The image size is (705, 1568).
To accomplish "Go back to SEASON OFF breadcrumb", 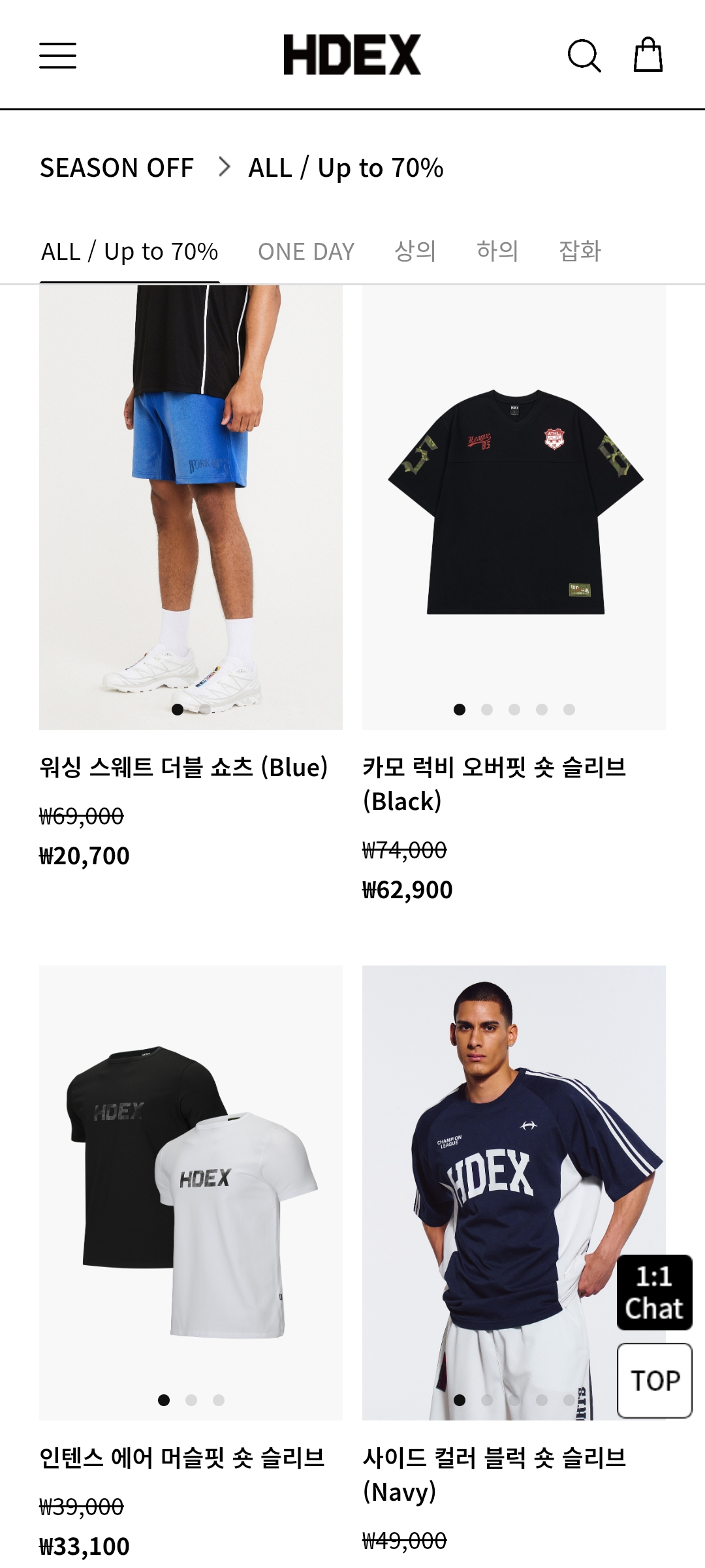I will tap(117, 168).
